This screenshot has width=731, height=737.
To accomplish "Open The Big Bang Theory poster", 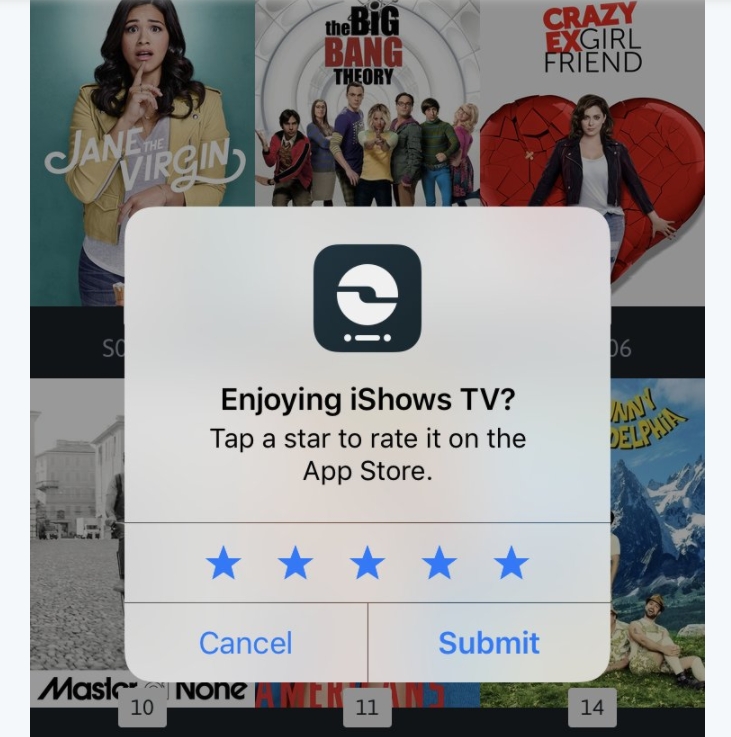I will (367, 100).
